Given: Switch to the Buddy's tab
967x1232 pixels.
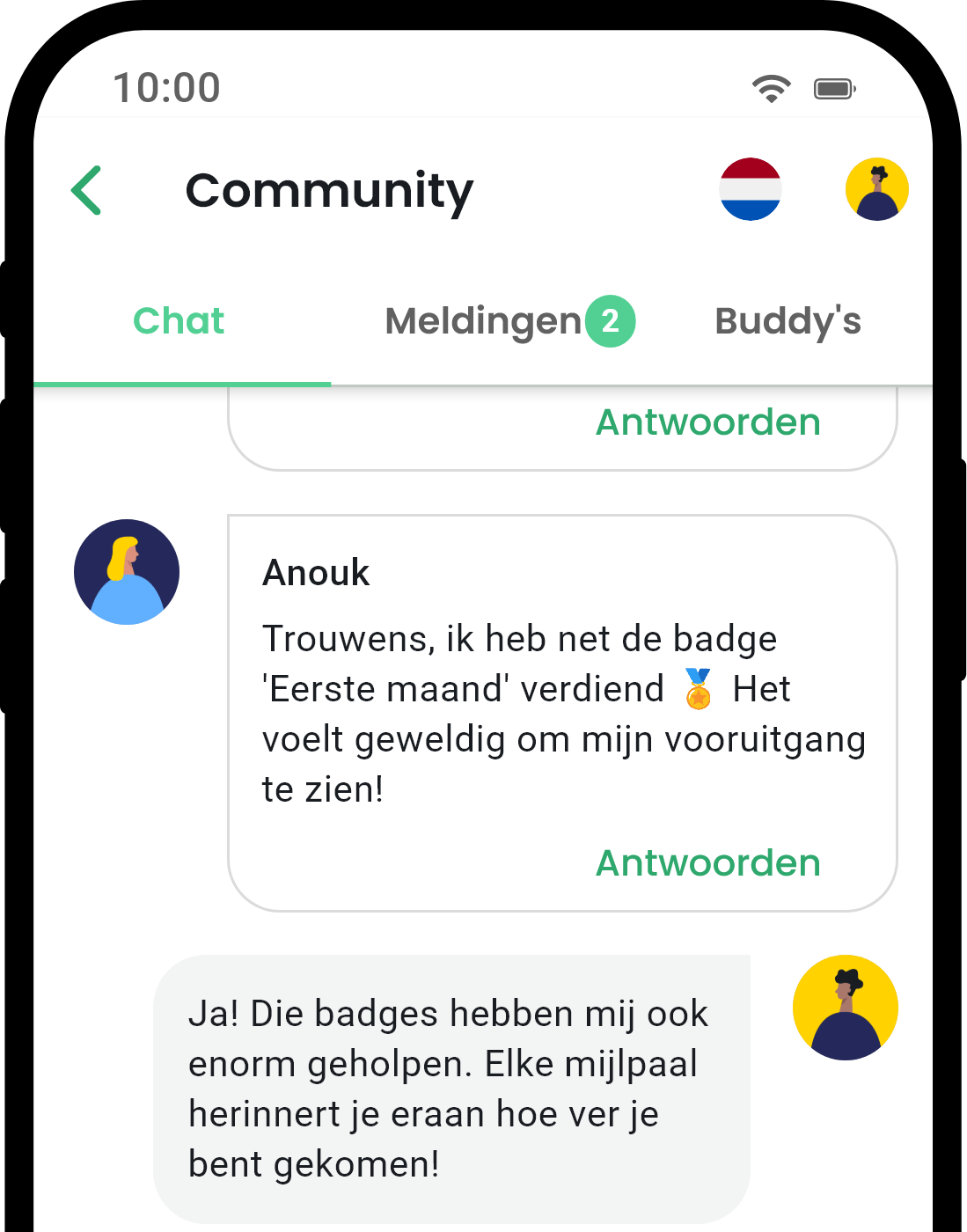Looking at the screenshot, I should point(788,322).
